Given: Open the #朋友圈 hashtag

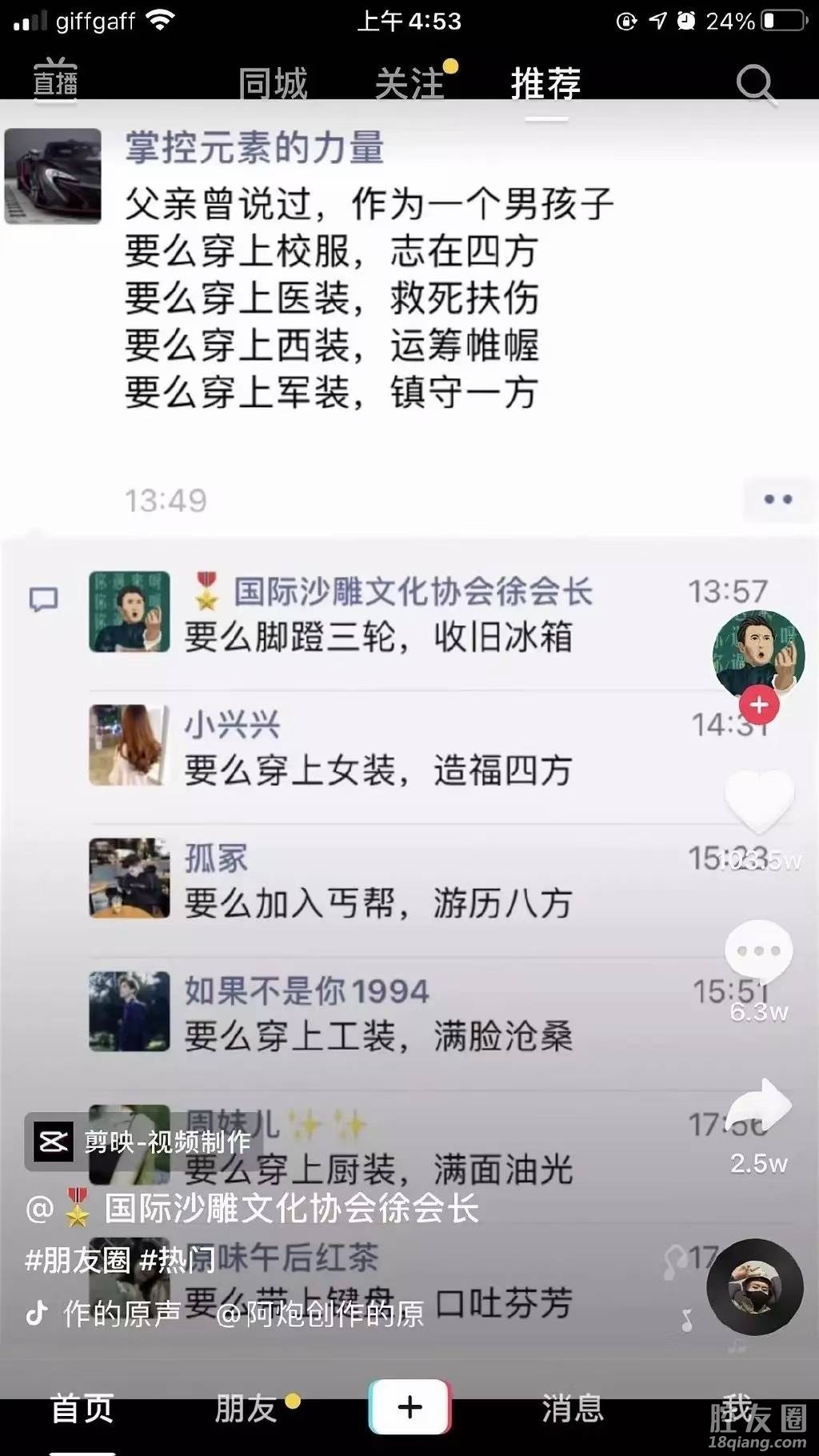Looking at the screenshot, I should [77, 1261].
